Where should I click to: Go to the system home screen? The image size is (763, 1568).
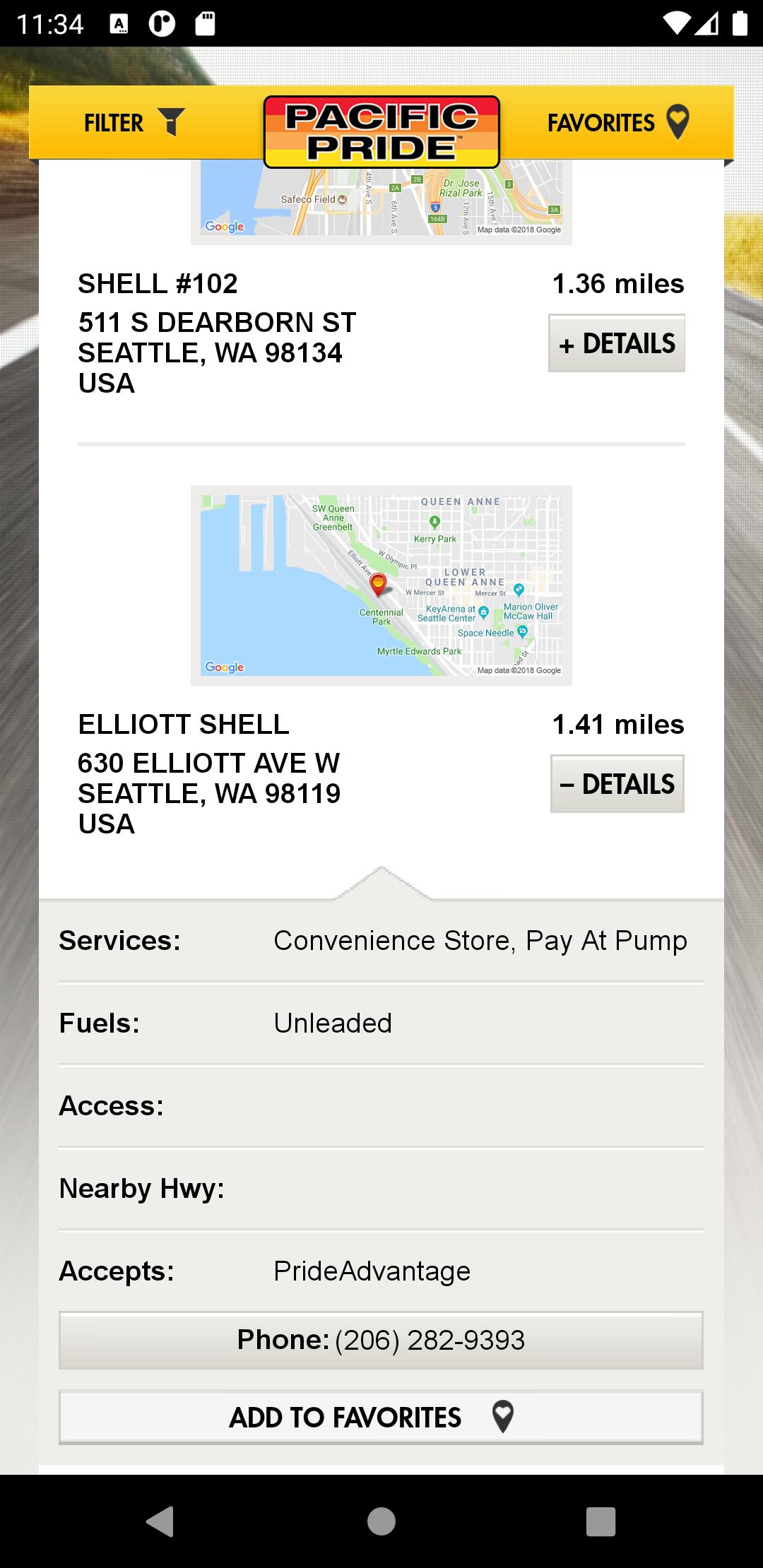pyautogui.click(x=381, y=1521)
